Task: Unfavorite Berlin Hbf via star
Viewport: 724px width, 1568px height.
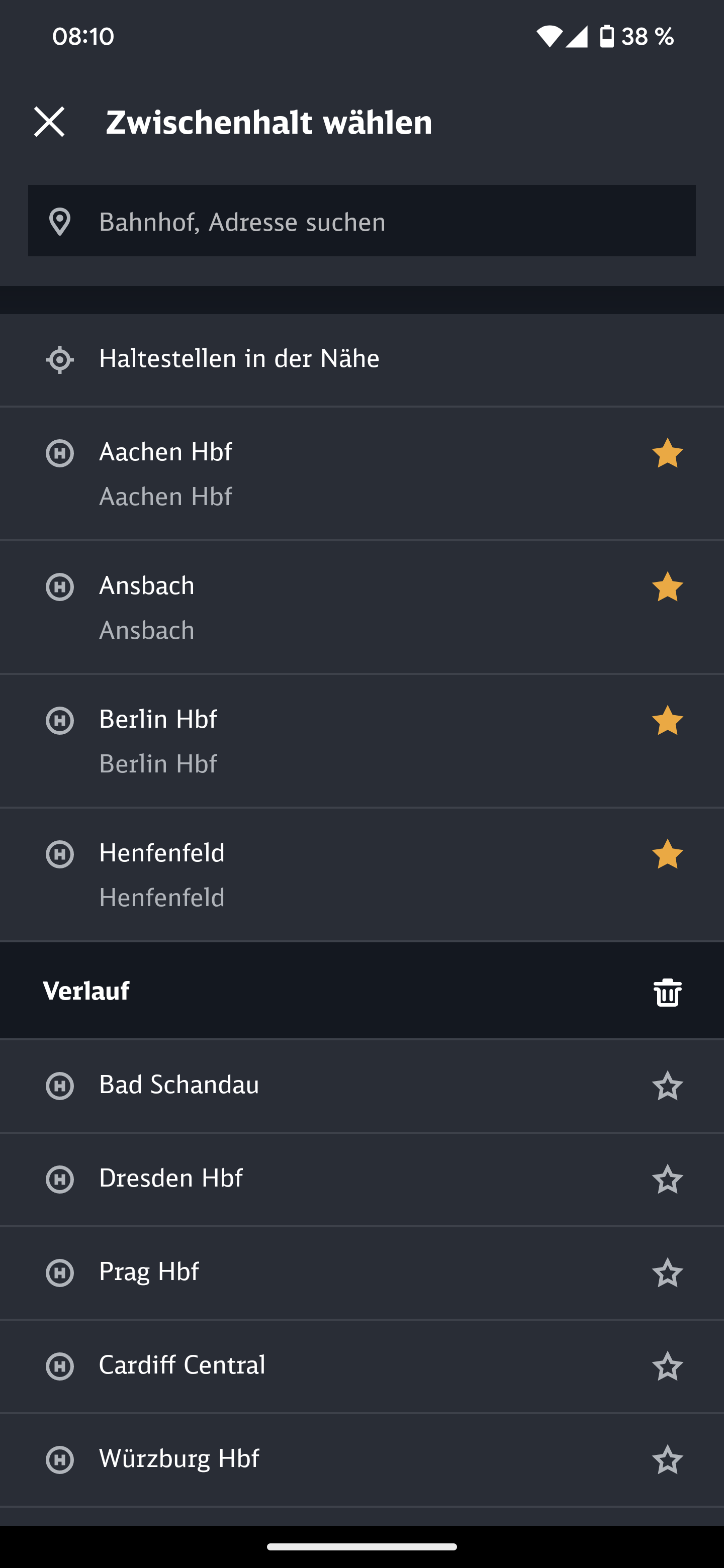Action: pyautogui.click(x=667, y=721)
